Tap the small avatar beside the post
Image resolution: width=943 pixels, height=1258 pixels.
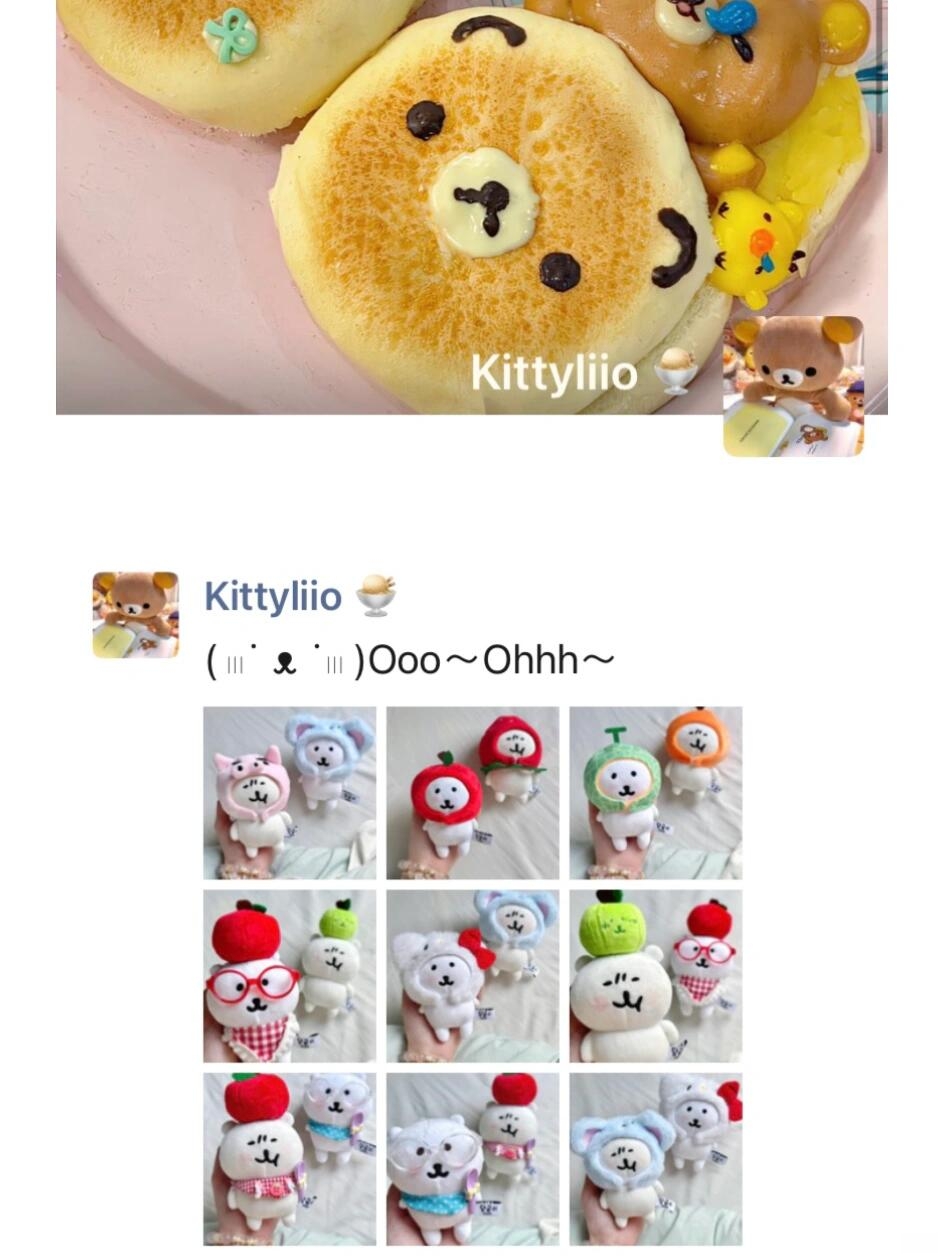coord(136,614)
